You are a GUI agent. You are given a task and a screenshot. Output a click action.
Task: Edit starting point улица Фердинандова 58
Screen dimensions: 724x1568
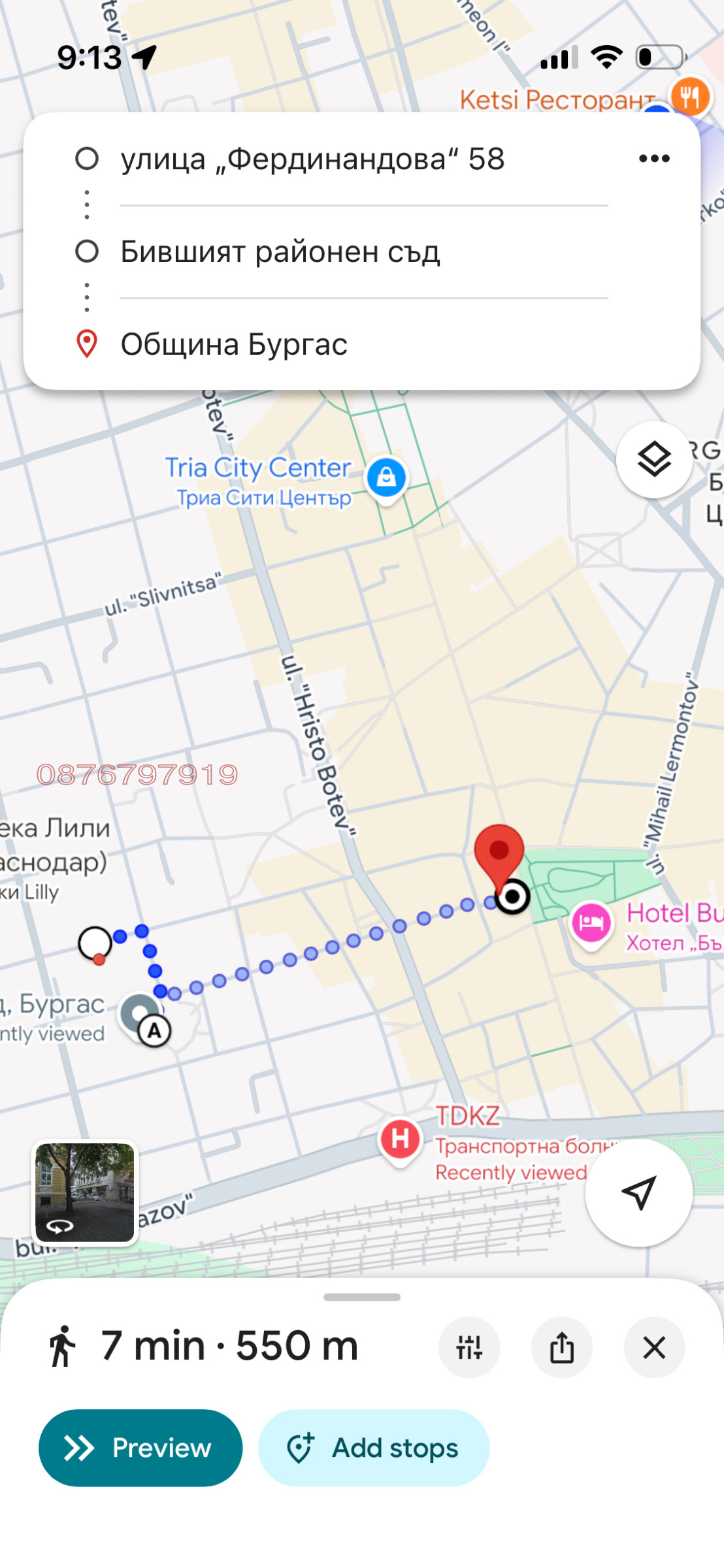coord(312,159)
